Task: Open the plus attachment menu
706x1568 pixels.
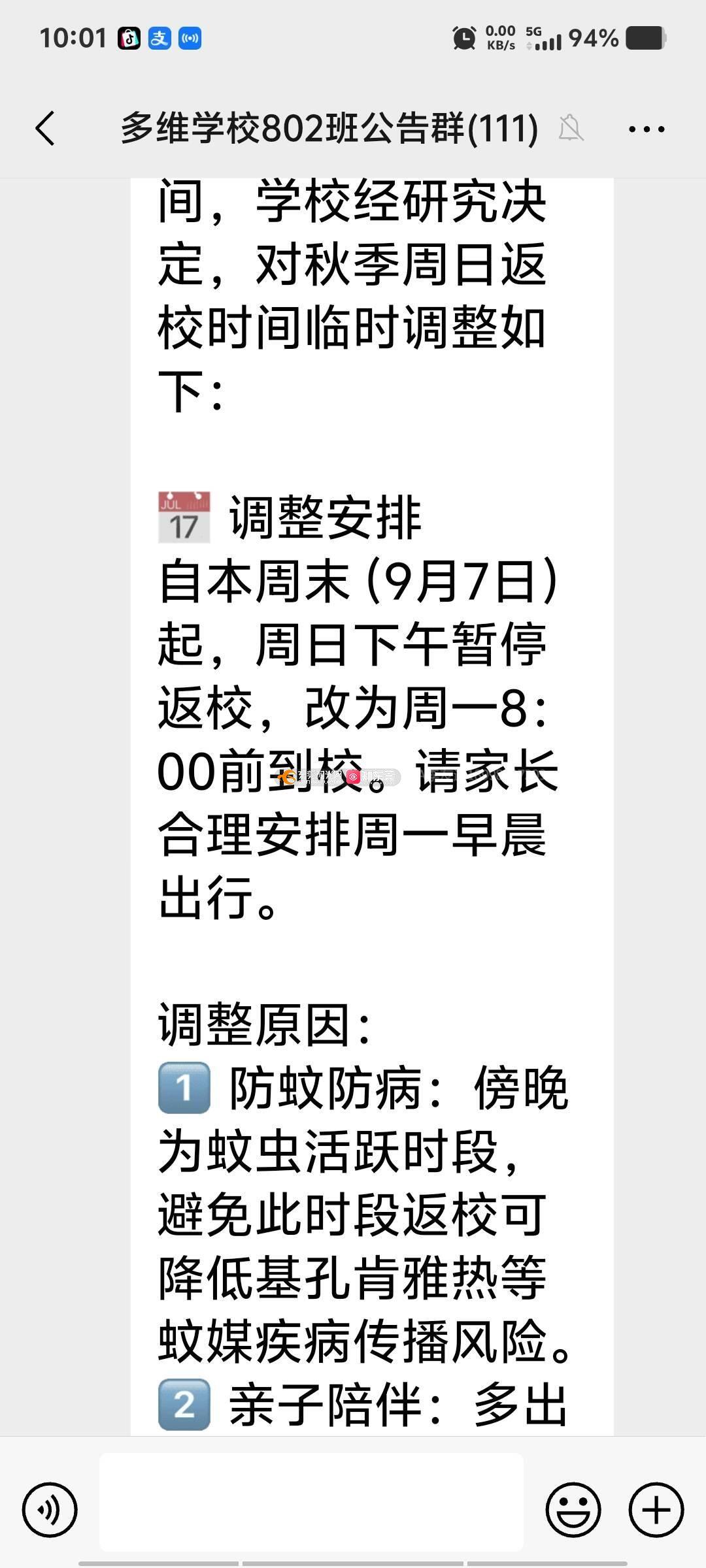Action: pos(656,1510)
